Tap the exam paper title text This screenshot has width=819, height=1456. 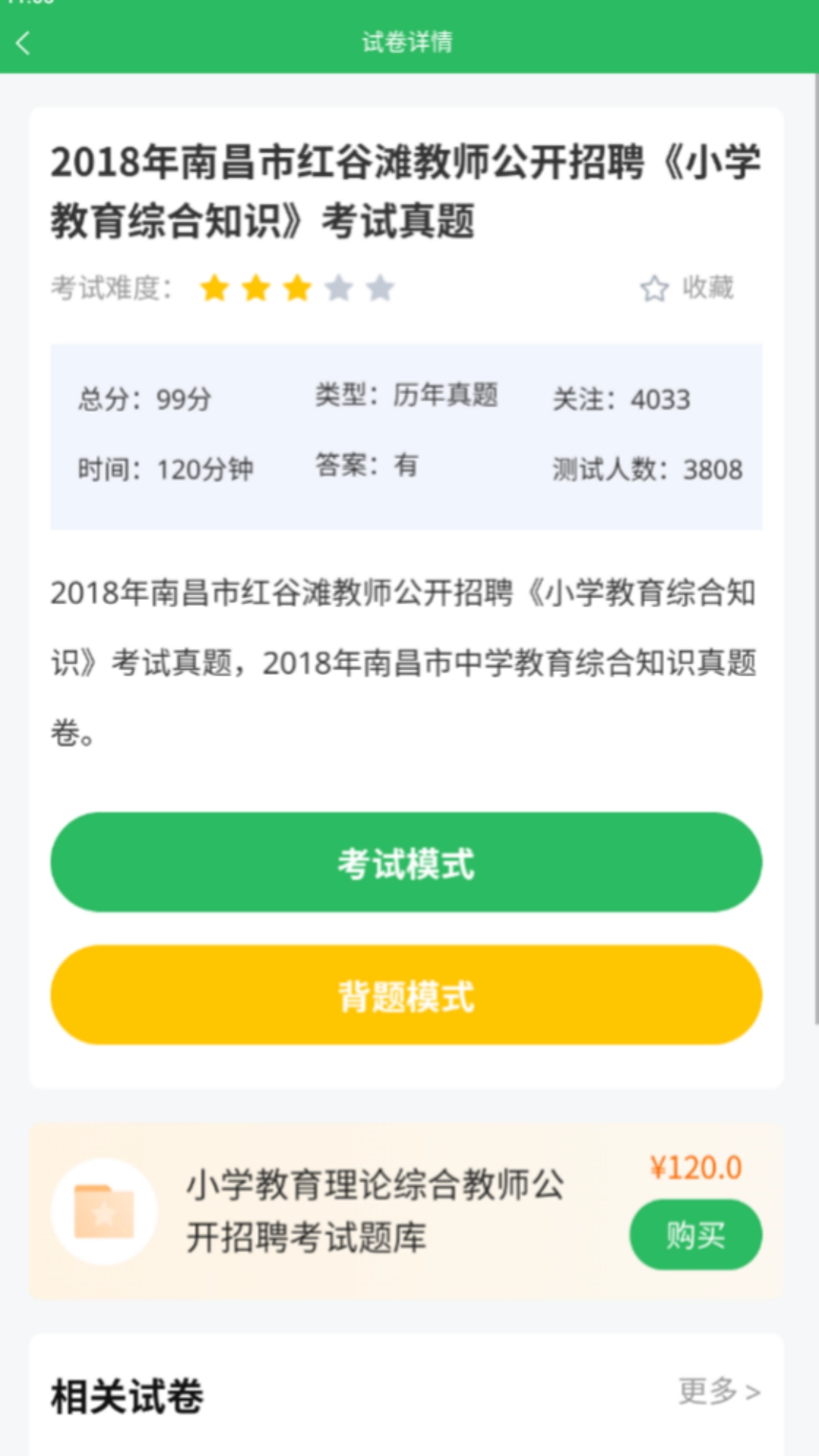(x=408, y=188)
